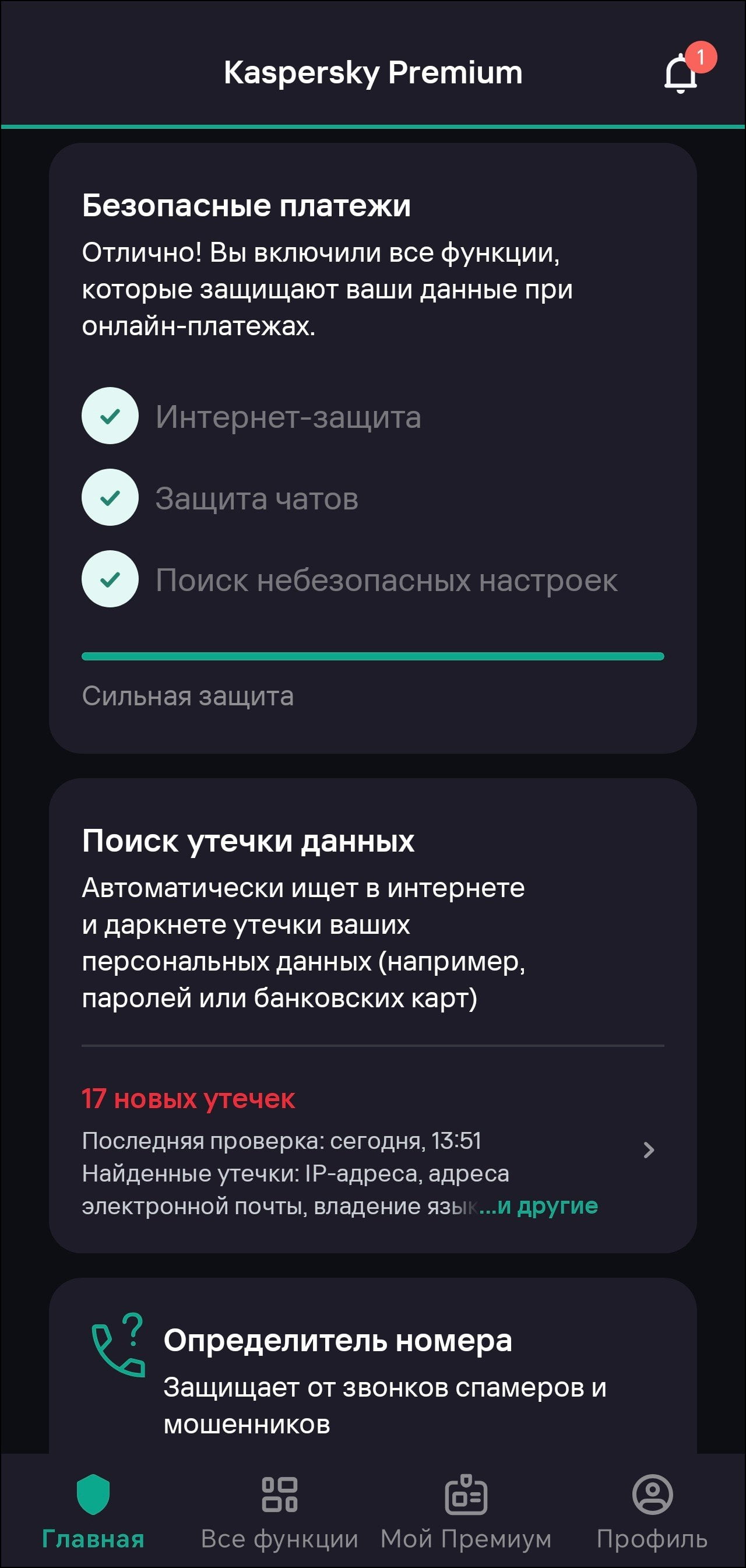This screenshot has width=746, height=1568.
Task: Switch to the Все функции tab
Action: [280, 1511]
